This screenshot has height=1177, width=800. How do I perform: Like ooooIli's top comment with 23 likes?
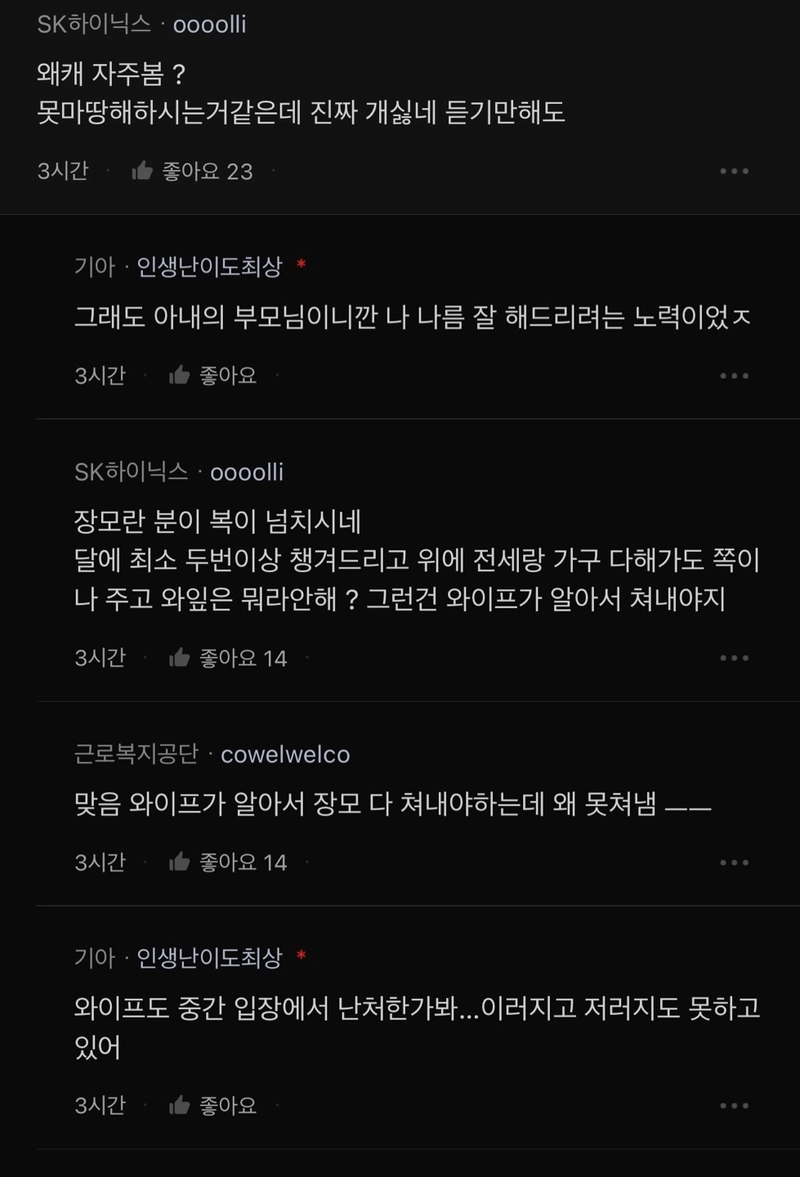(143, 172)
